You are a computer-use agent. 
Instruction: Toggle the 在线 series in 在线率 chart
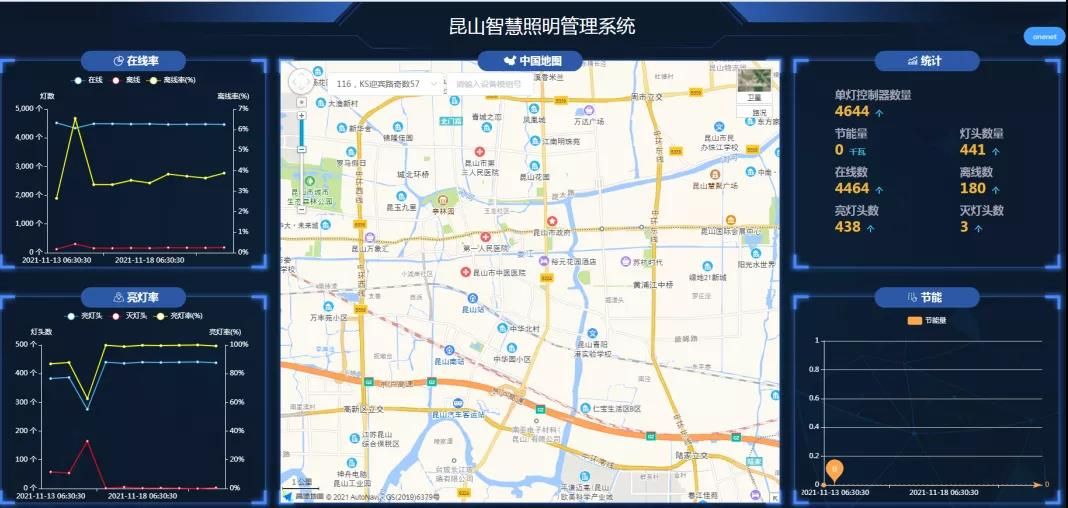89,79
